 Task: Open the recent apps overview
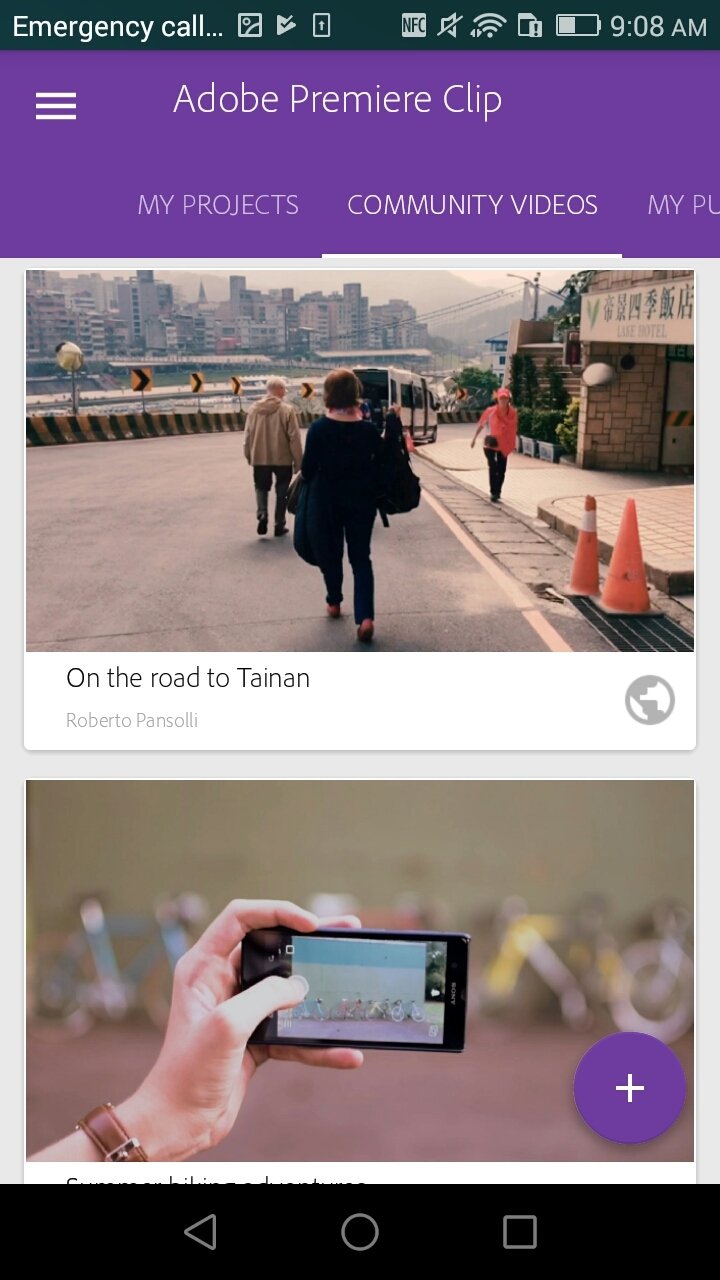pos(520,1232)
